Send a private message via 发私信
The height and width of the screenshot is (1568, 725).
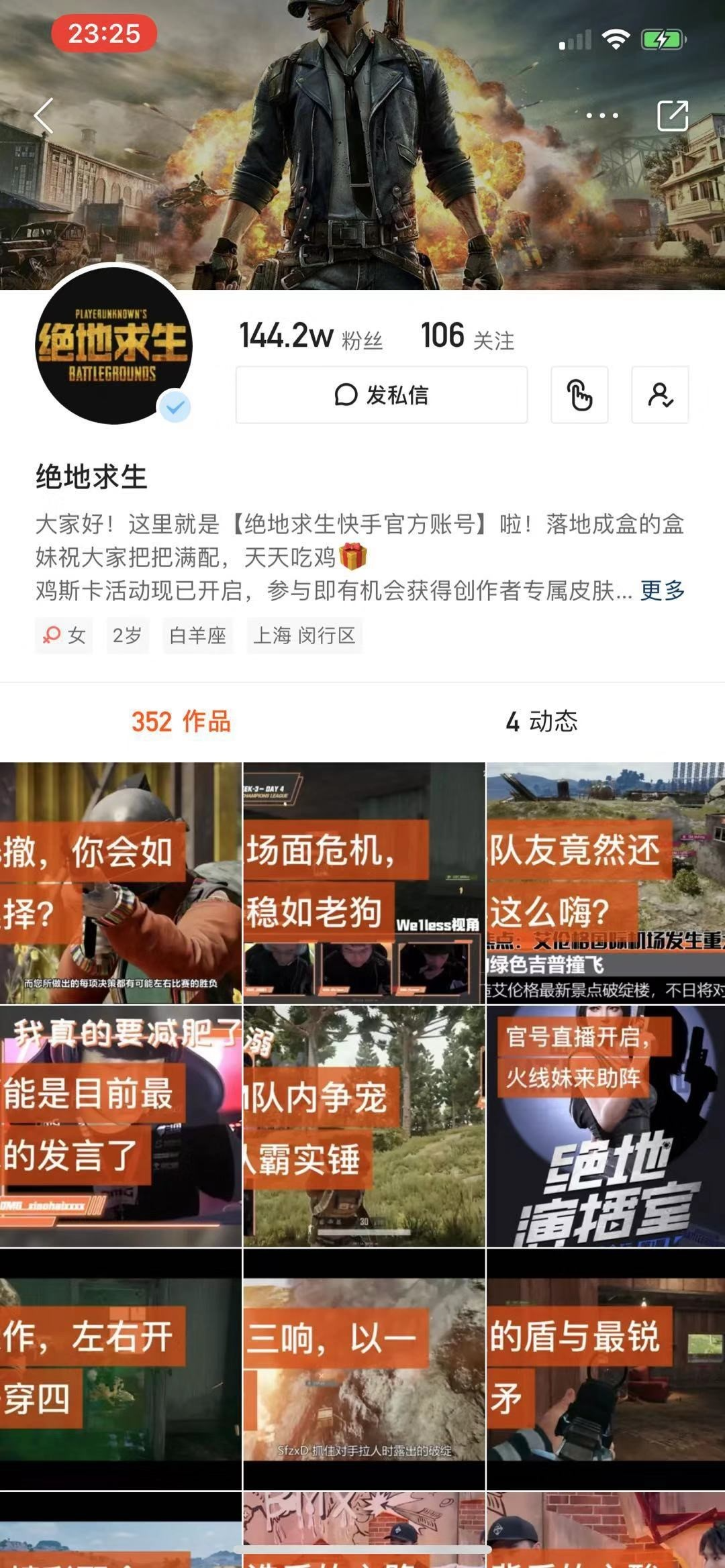[381, 395]
